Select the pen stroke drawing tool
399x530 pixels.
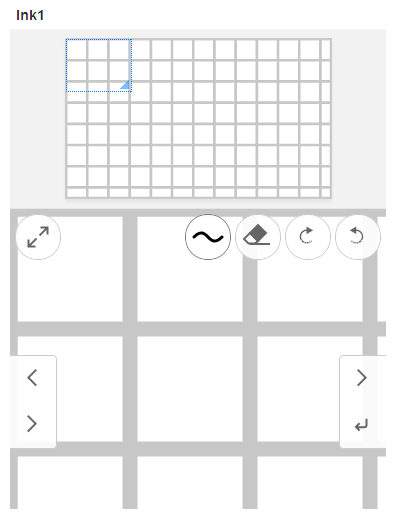point(208,237)
